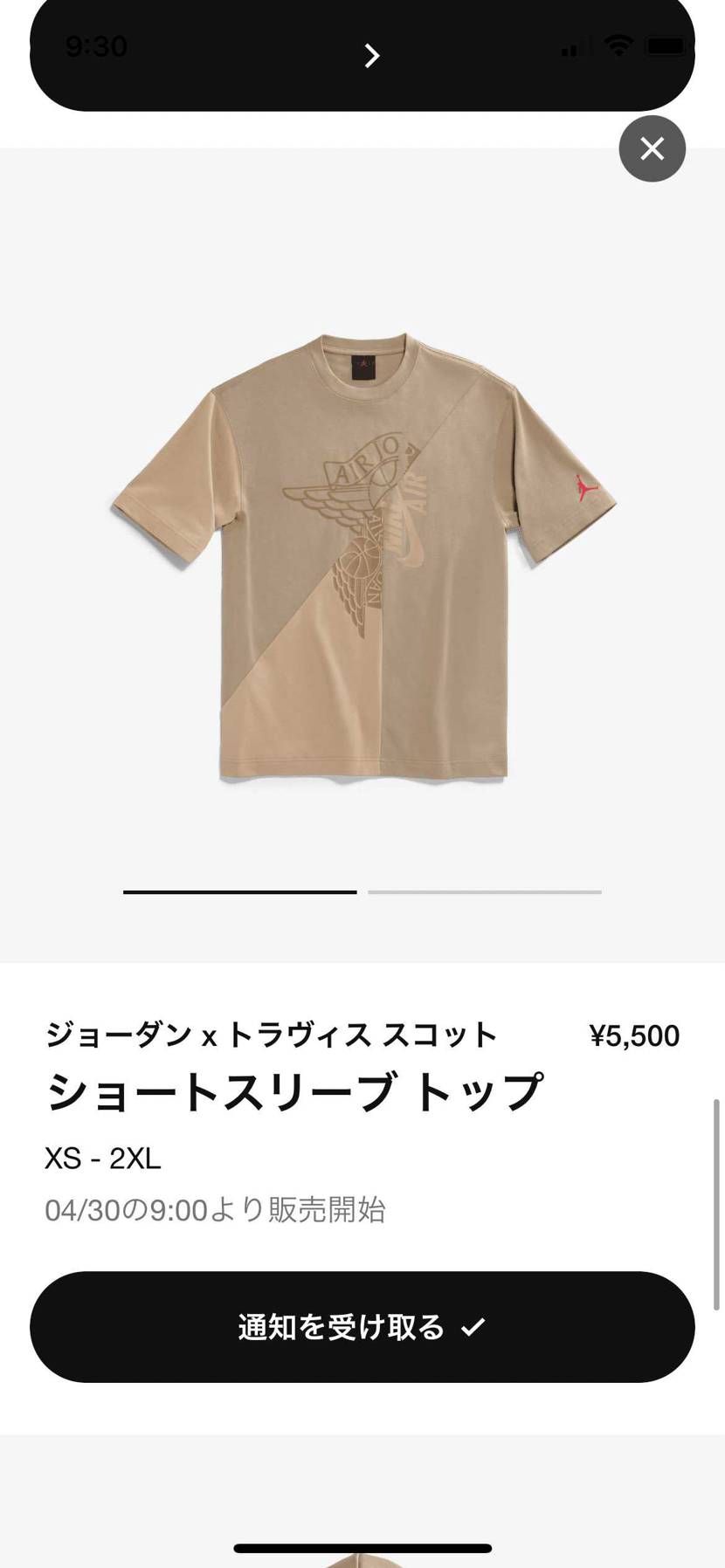This screenshot has height=1568, width=725.
Task: Select the first image carousel progress bar
Action: pos(239,892)
